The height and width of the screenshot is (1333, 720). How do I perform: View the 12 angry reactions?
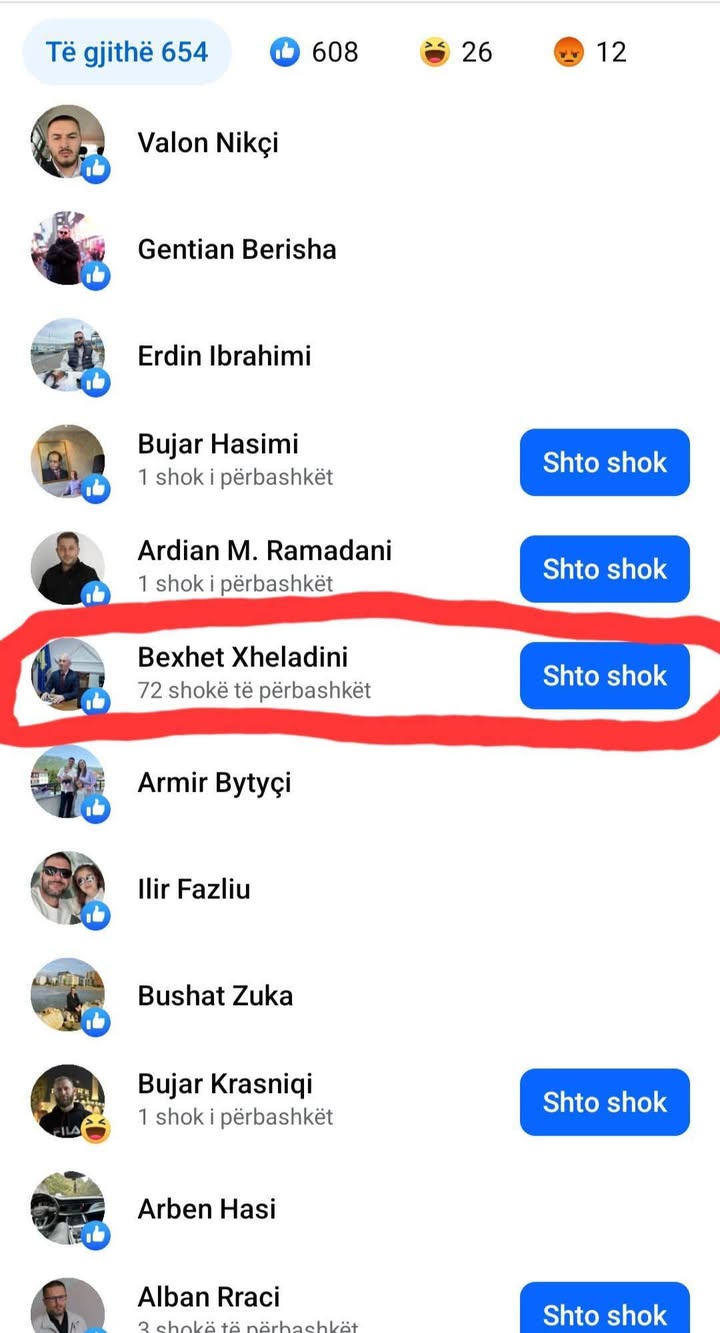click(x=590, y=52)
